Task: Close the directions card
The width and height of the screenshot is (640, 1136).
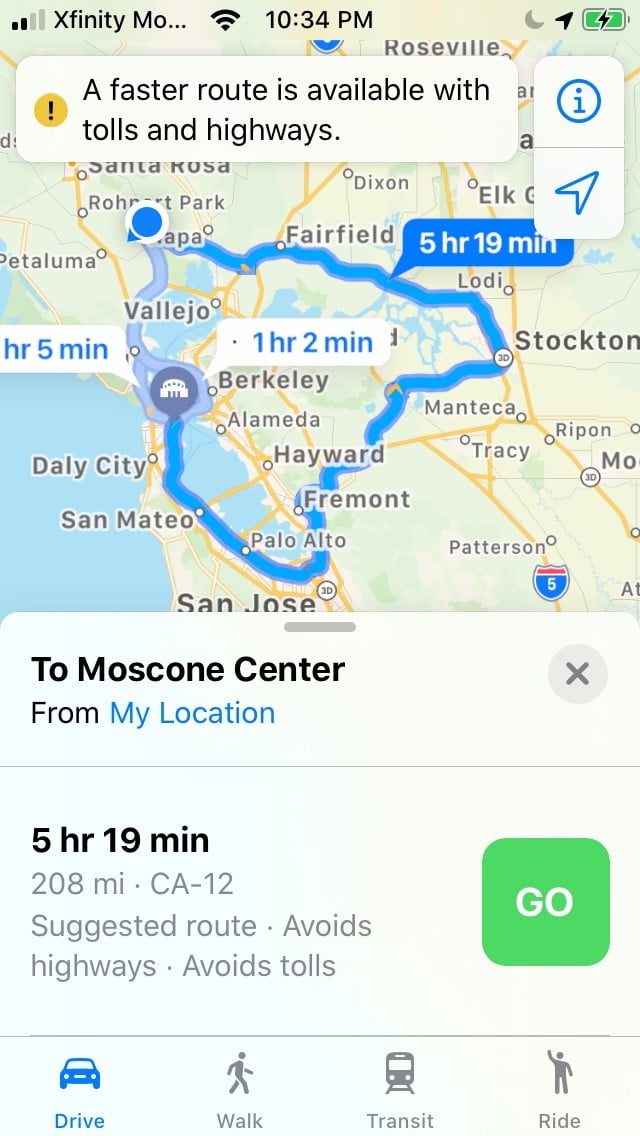Action: 577,674
